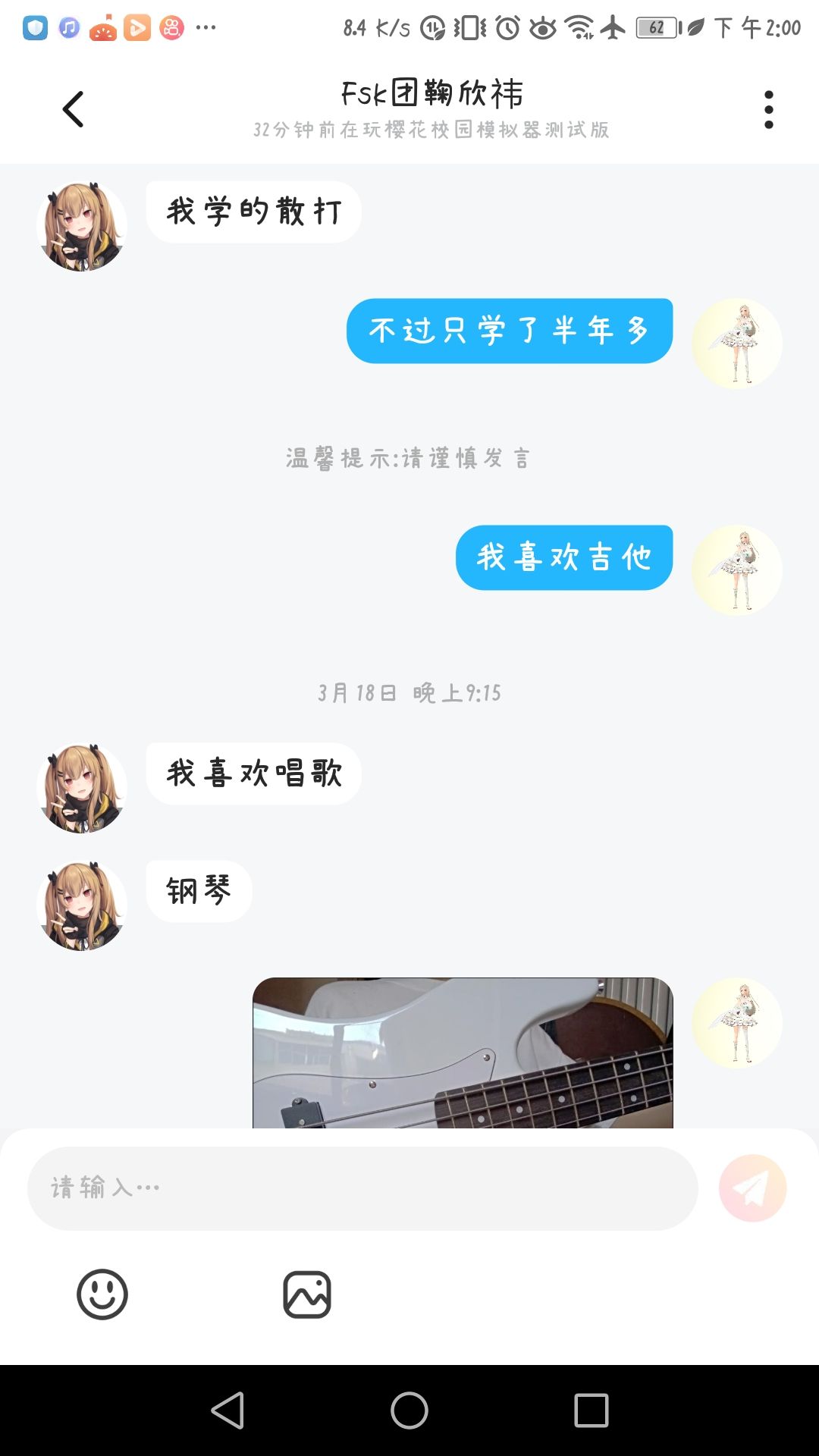View sender avatar beside 我学的散打
819x1456 pixels.
[x=82, y=227]
